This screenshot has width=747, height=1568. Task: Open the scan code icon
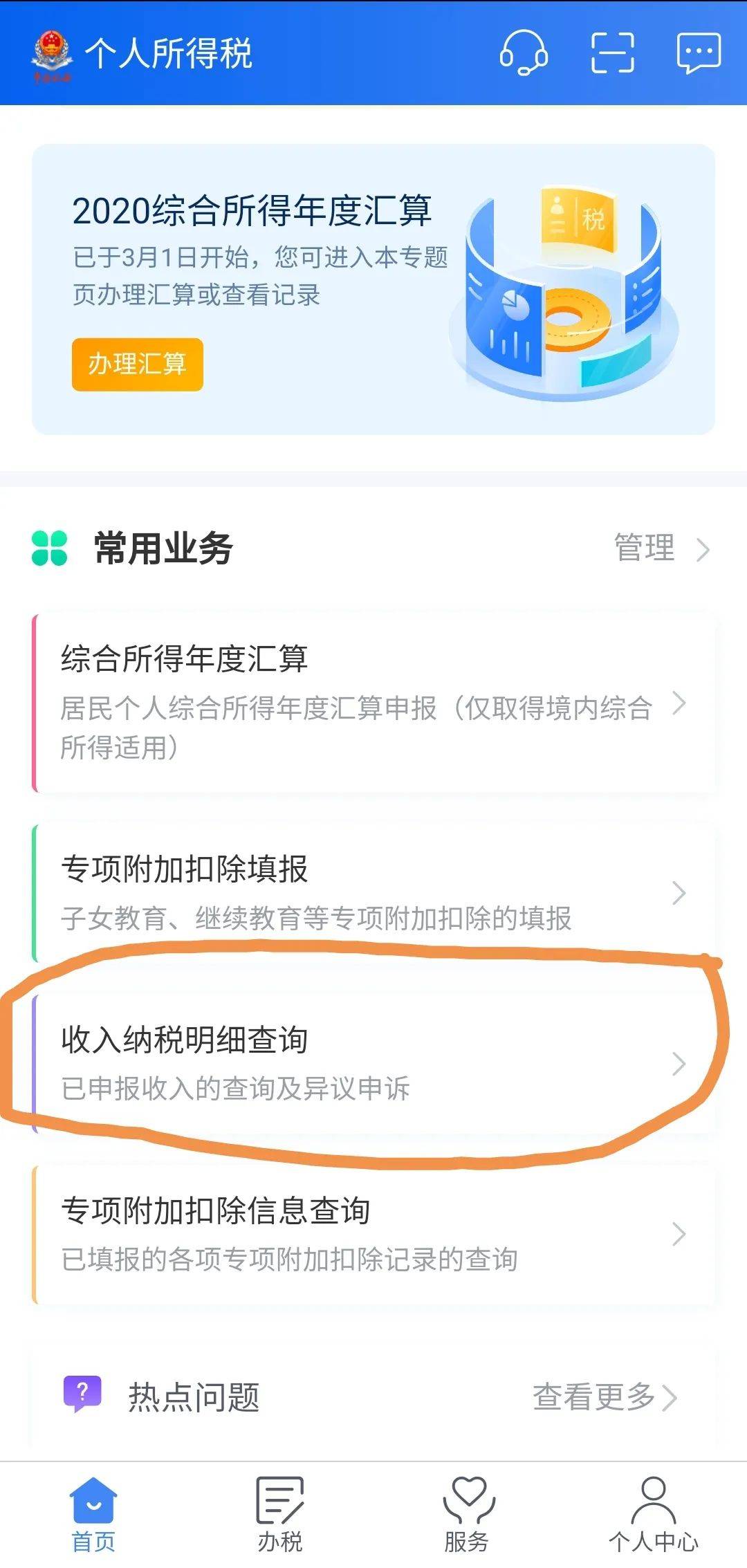(612, 53)
